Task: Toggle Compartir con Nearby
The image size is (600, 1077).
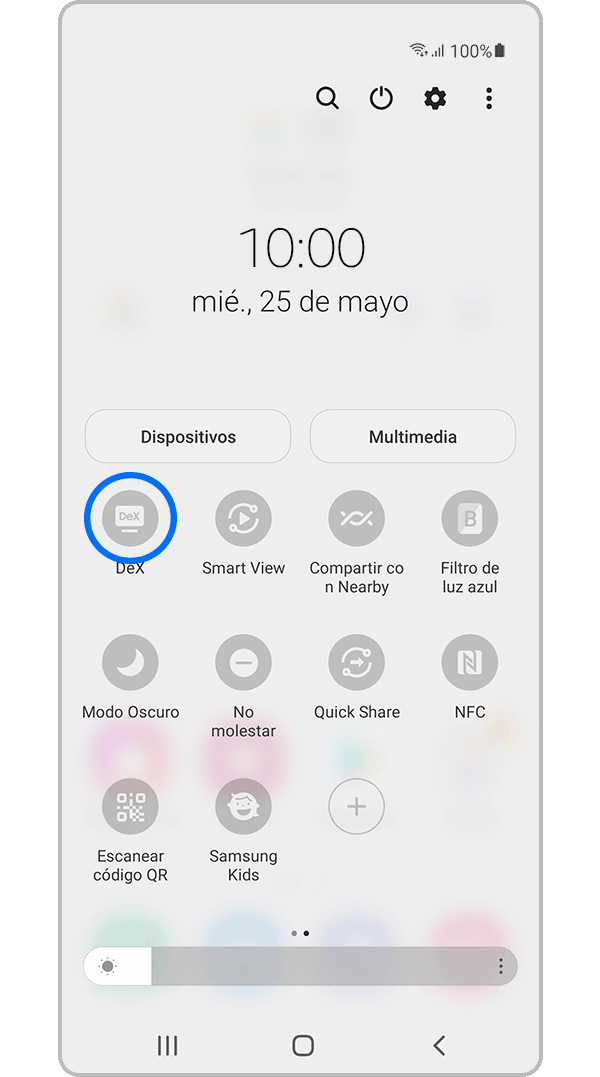Action: coord(357,518)
